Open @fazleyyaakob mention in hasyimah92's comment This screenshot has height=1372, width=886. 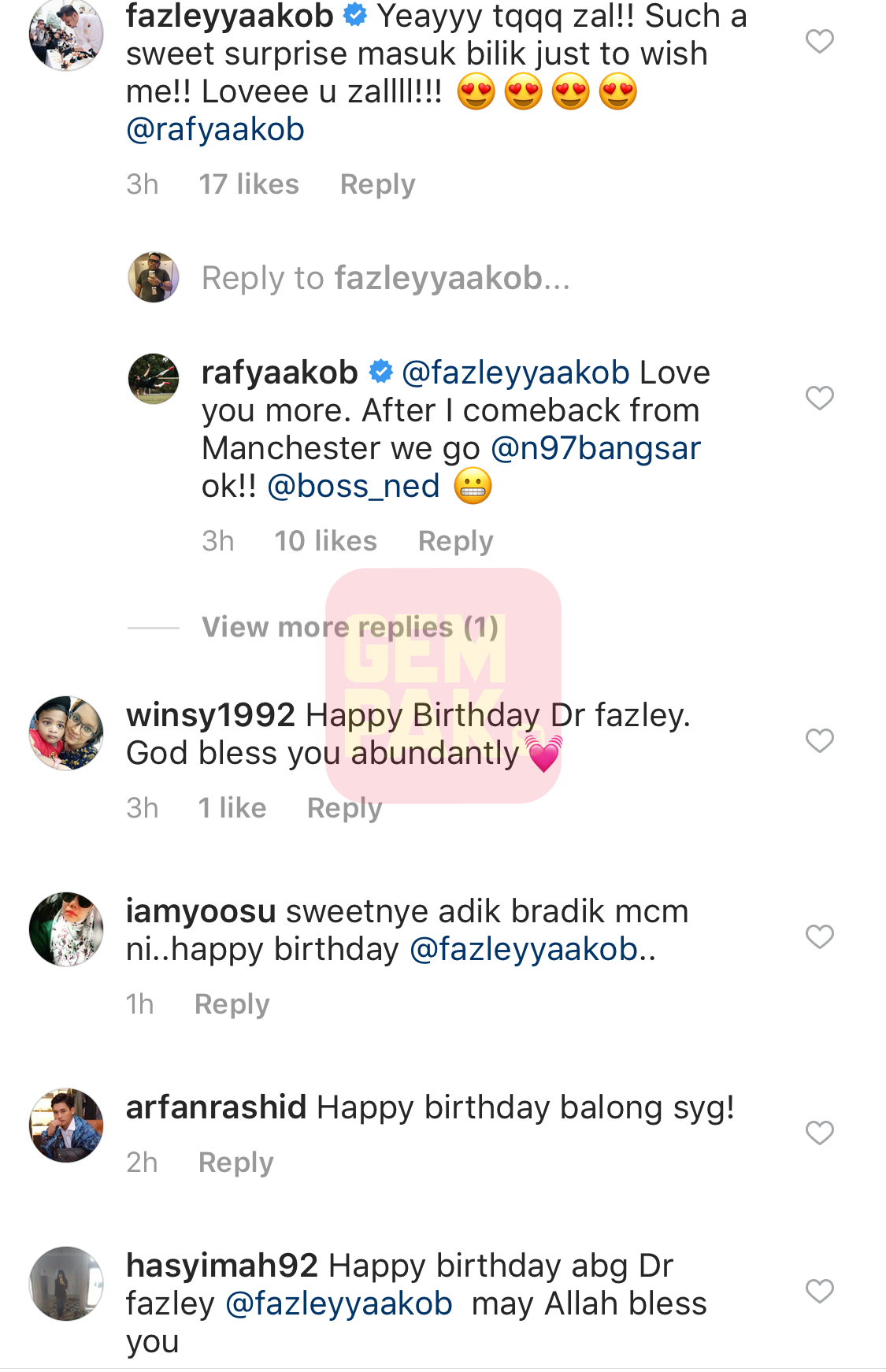[x=339, y=1303]
